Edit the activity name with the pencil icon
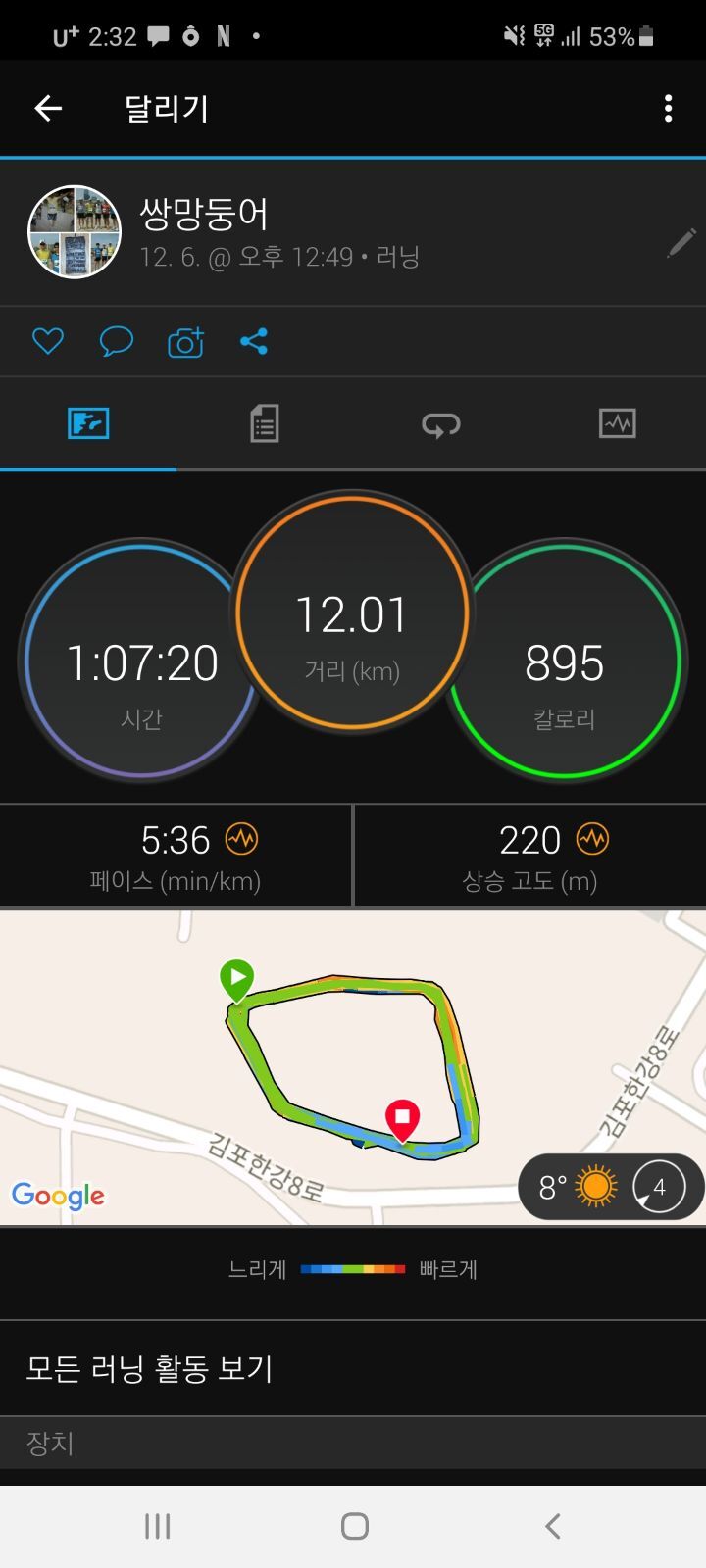 [x=681, y=242]
